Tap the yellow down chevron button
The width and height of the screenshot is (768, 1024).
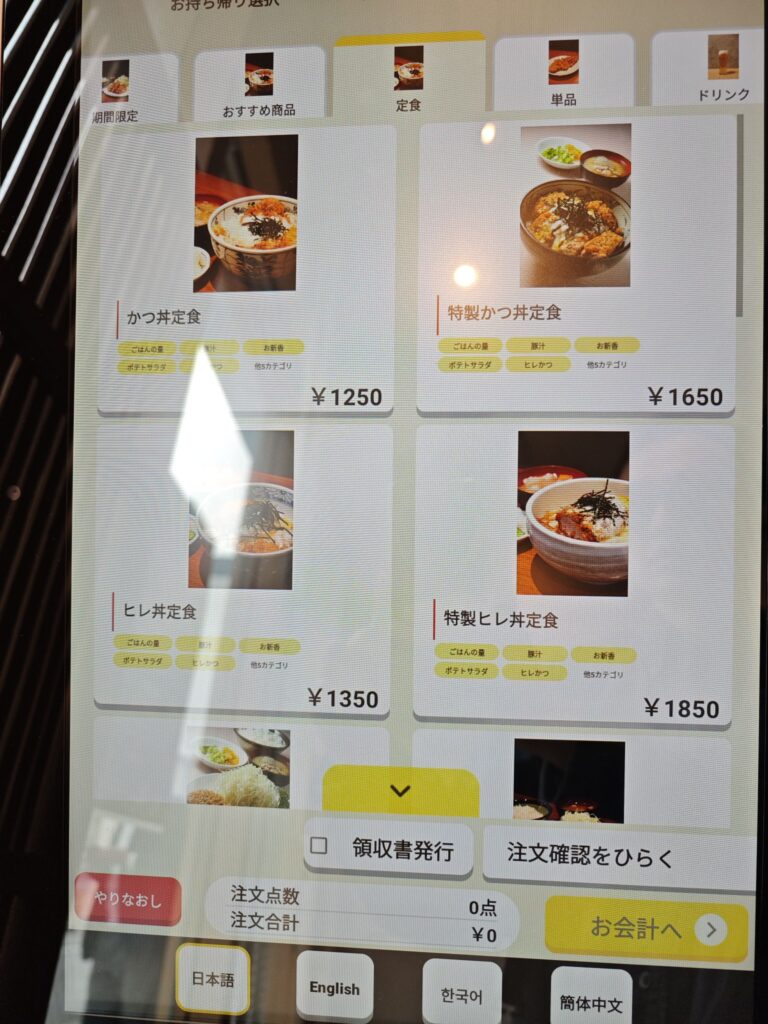click(400, 790)
